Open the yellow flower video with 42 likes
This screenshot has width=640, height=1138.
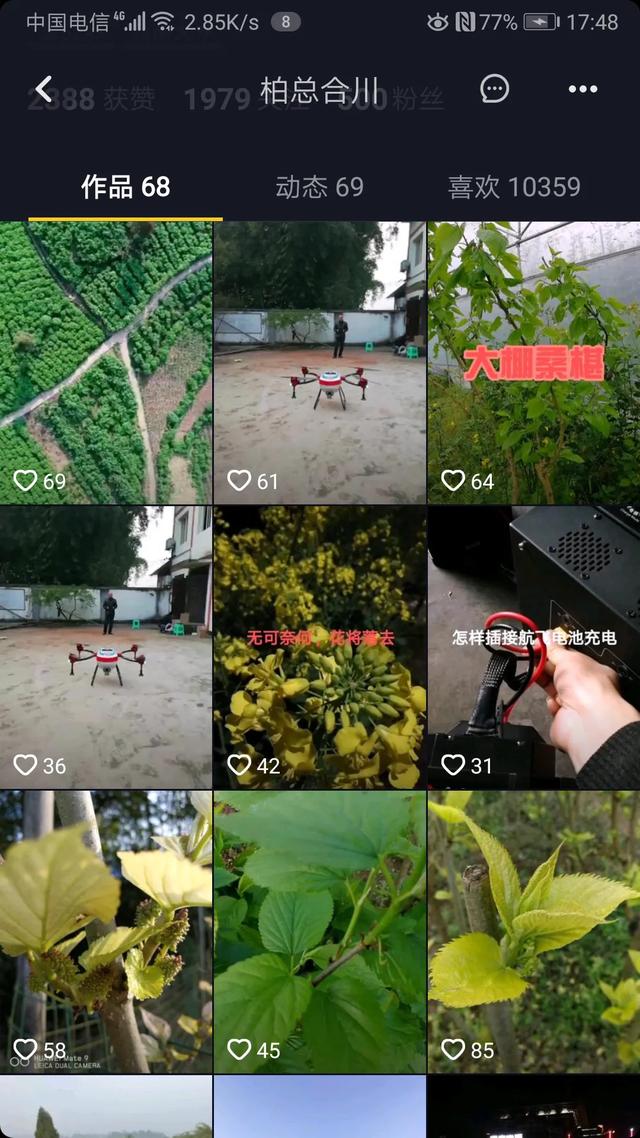pyautogui.click(x=320, y=647)
